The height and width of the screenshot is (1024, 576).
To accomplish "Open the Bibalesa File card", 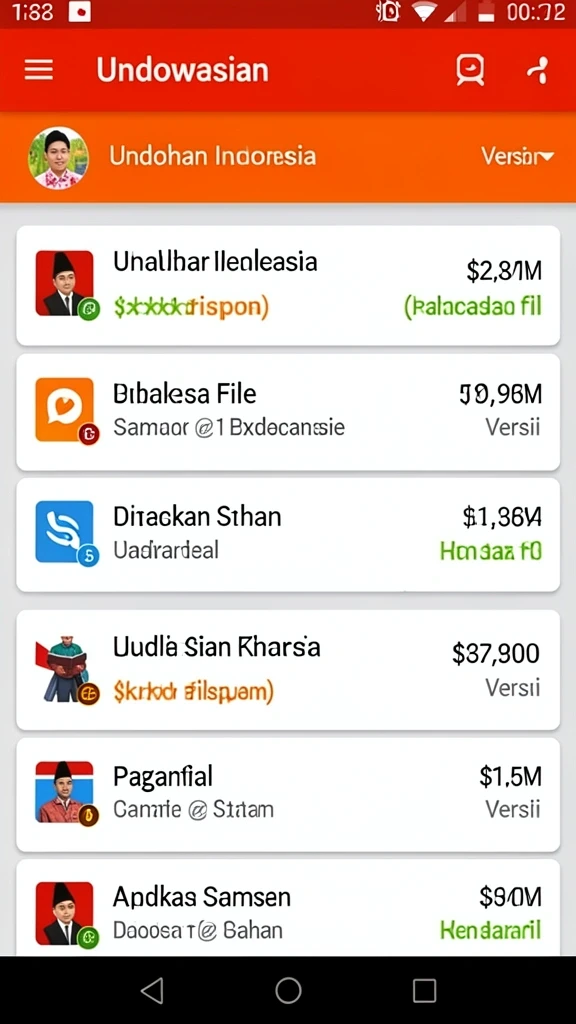I will tap(288, 411).
